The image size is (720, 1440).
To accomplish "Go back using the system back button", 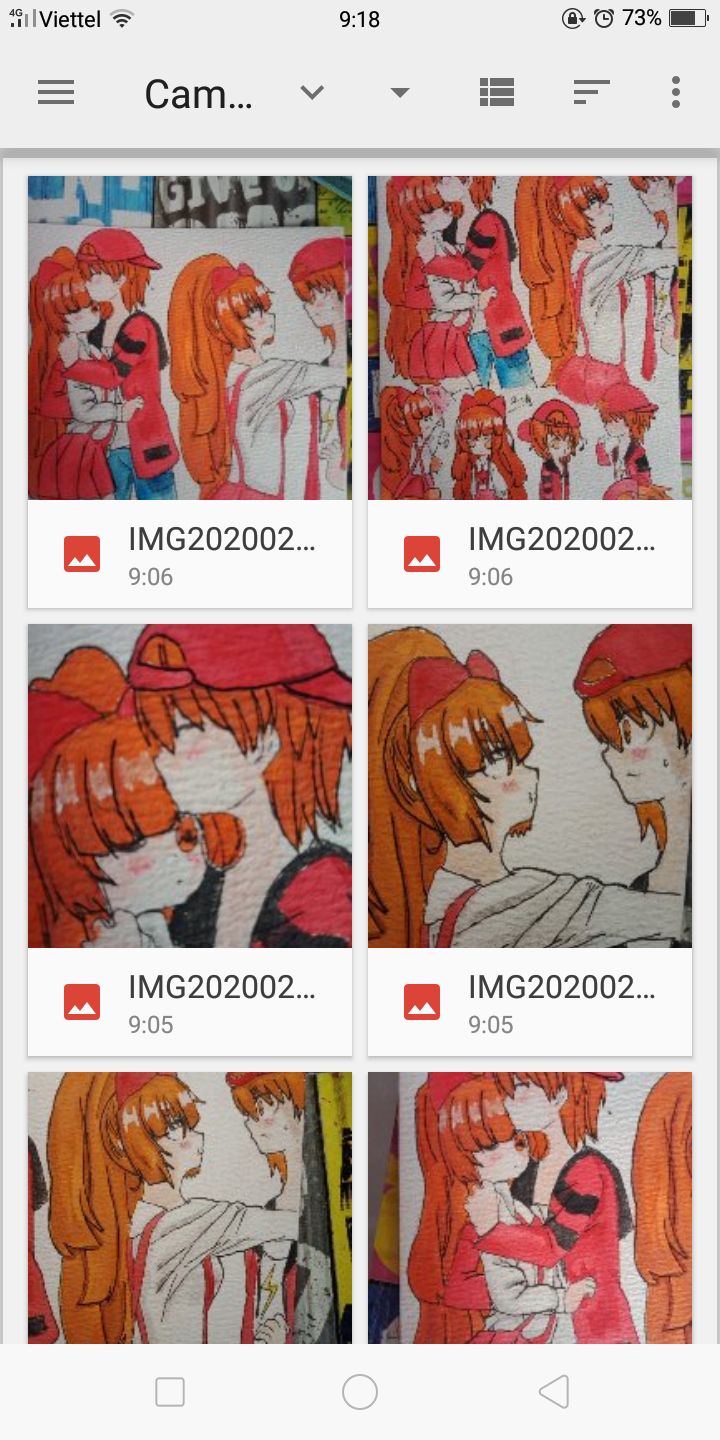I will 553,1391.
